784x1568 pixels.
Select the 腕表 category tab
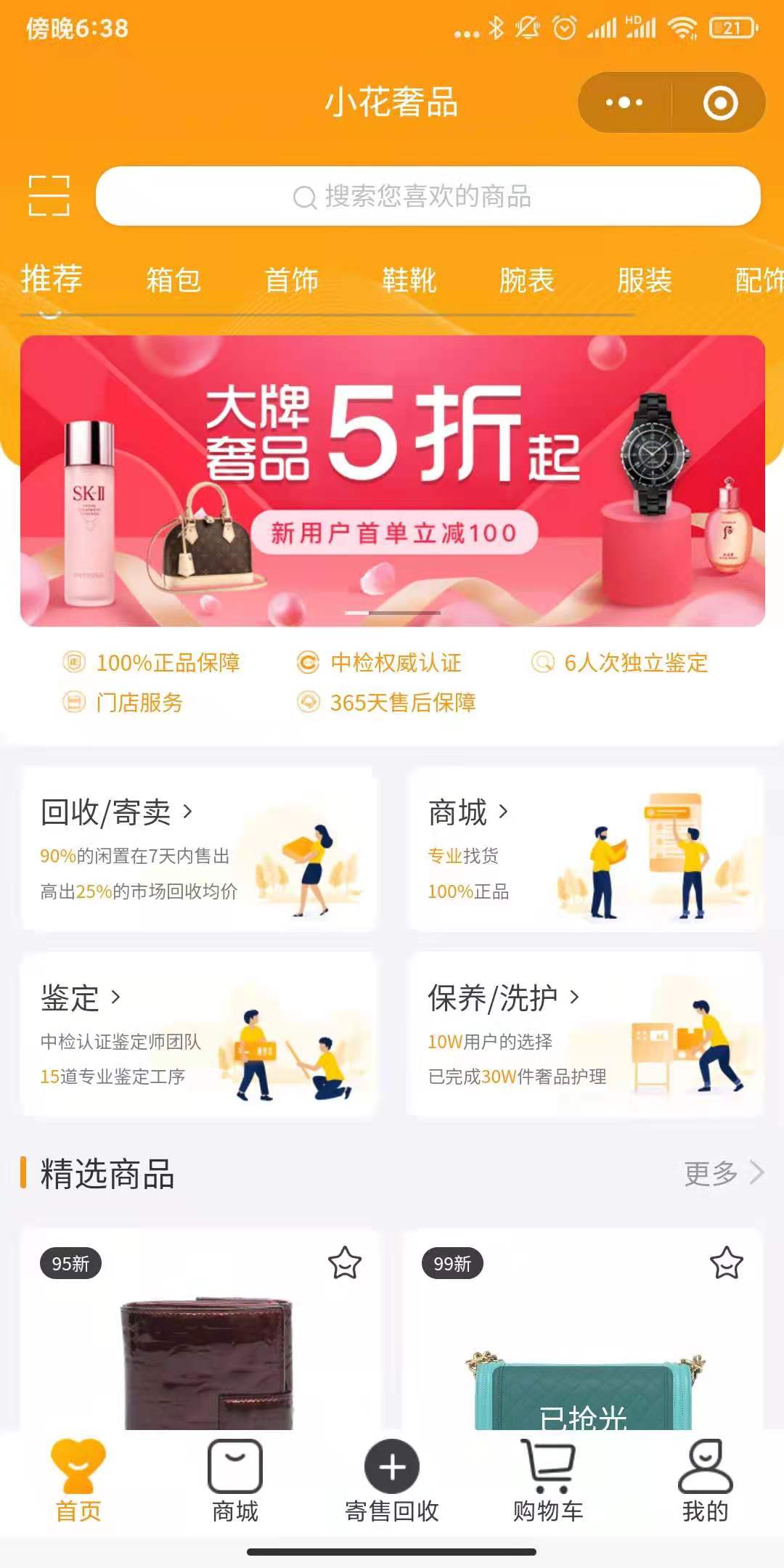click(x=527, y=280)
